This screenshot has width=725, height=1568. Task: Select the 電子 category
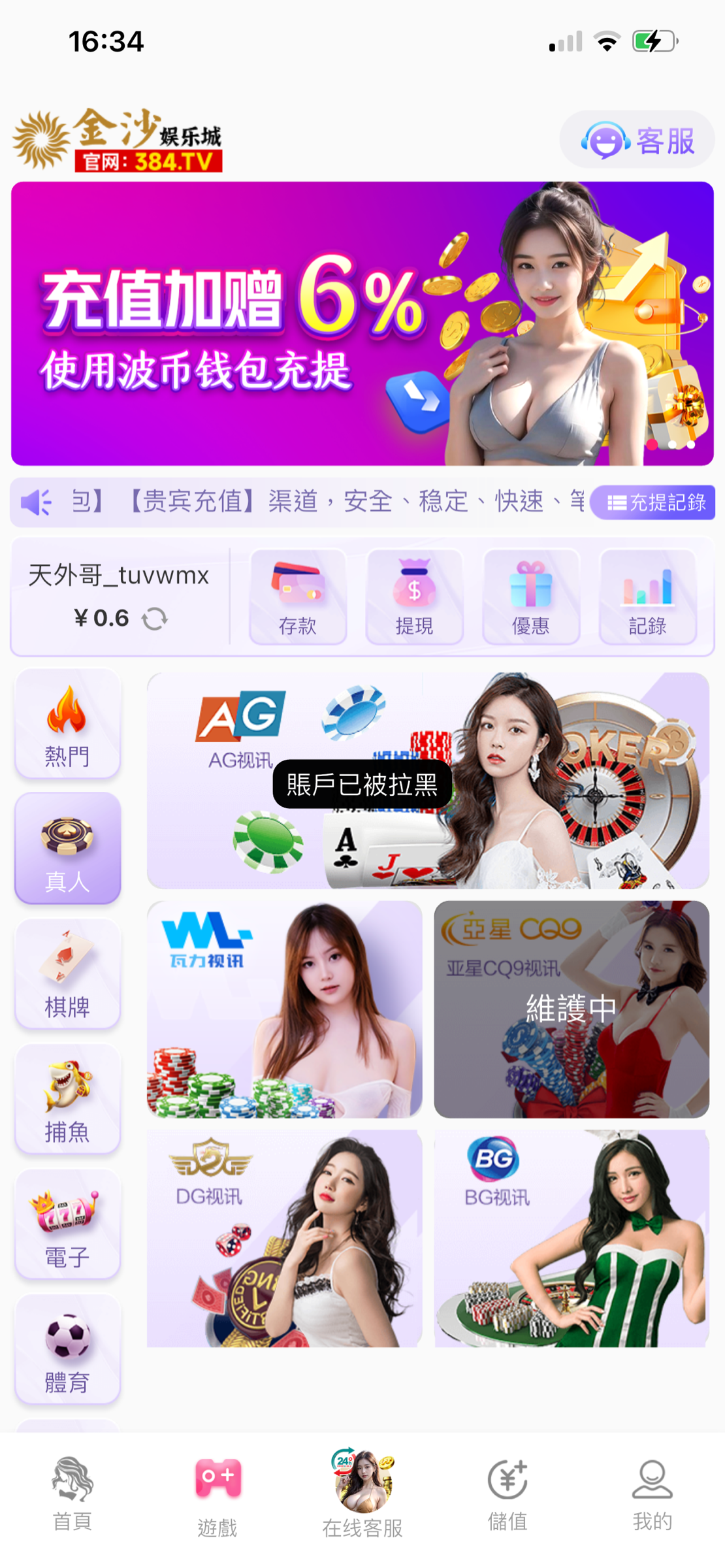(x=68, y=1224)
